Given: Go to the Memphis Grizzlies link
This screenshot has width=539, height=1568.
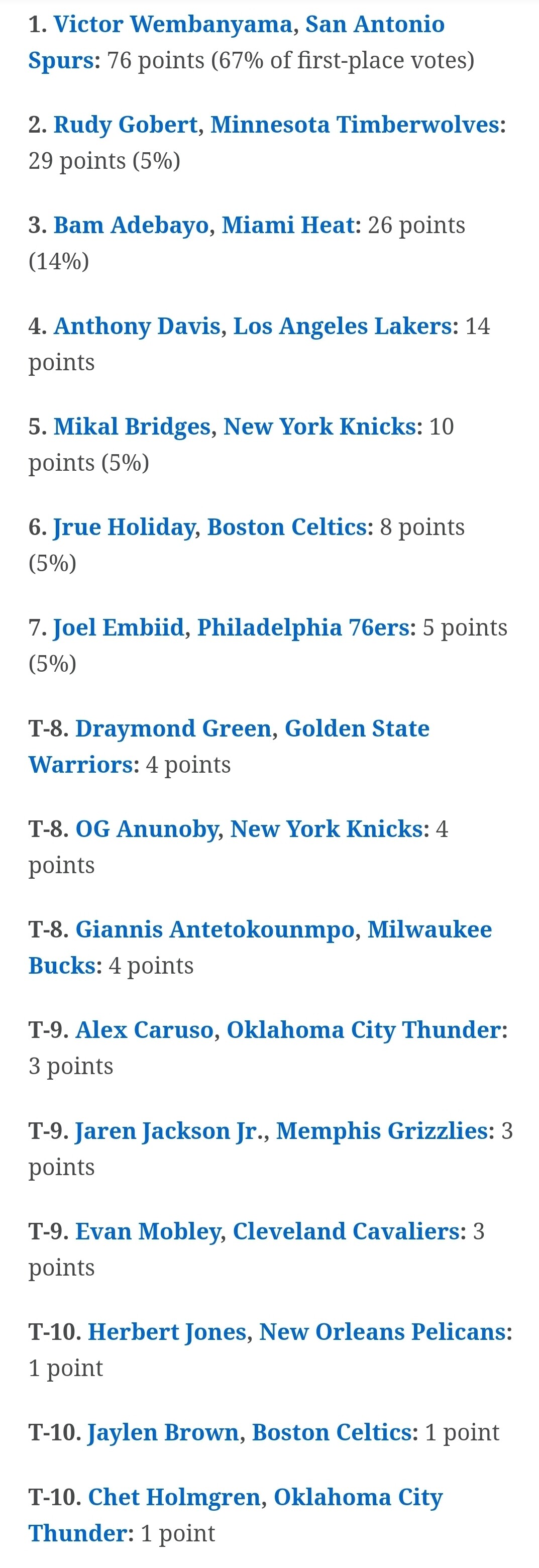Looking at the screenshot, I should pos(381,1131).
